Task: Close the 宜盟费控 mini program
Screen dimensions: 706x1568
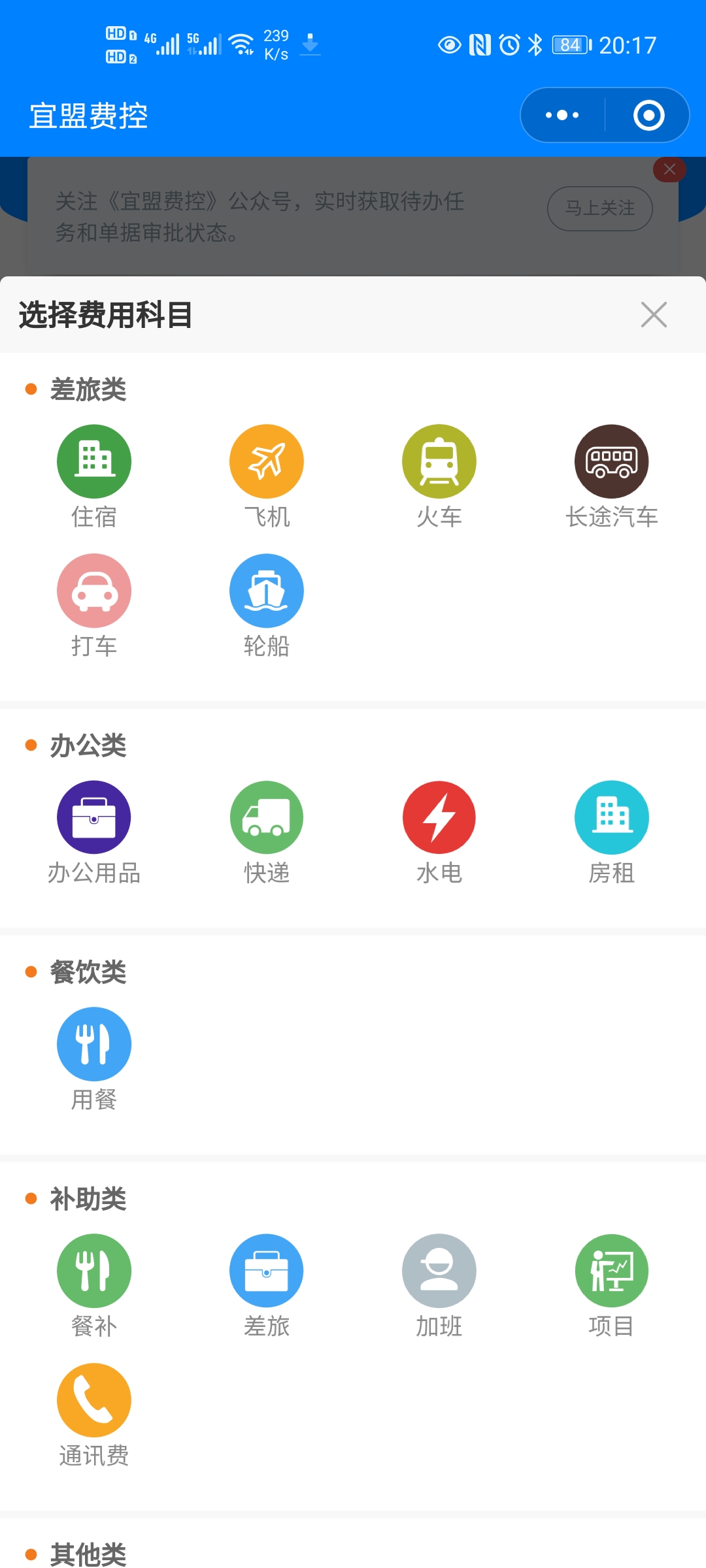Action: coord(648,116)
